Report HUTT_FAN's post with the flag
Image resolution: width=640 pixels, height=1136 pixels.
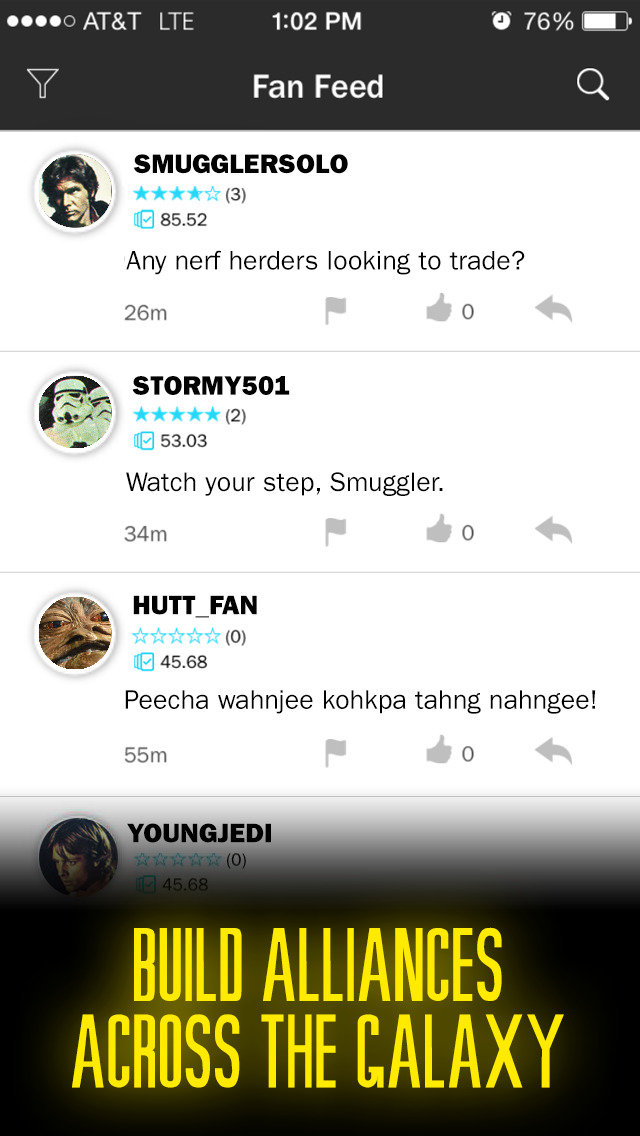point(335,754)
